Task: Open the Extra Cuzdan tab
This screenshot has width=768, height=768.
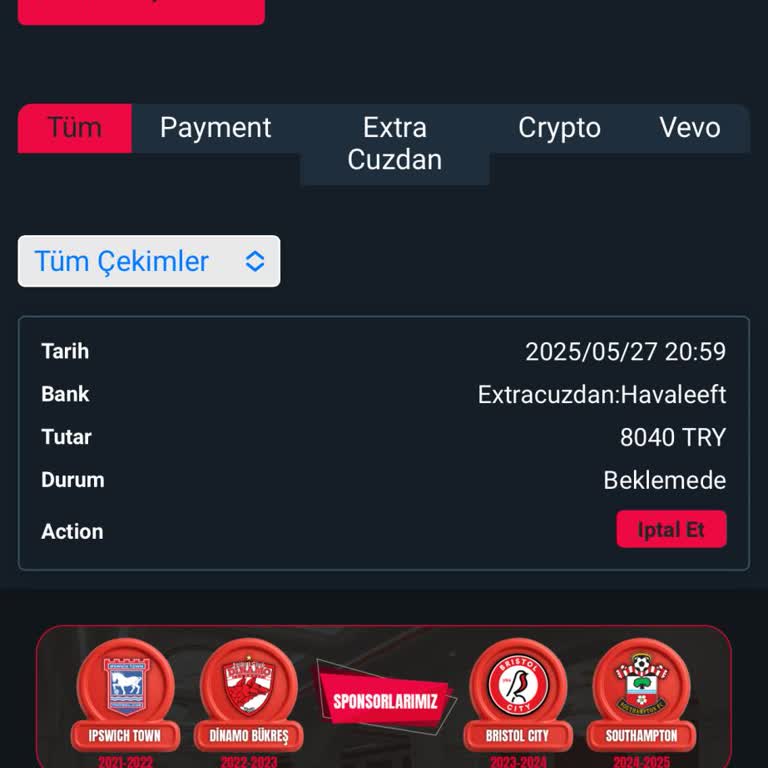Action: [x=394, y=144]
